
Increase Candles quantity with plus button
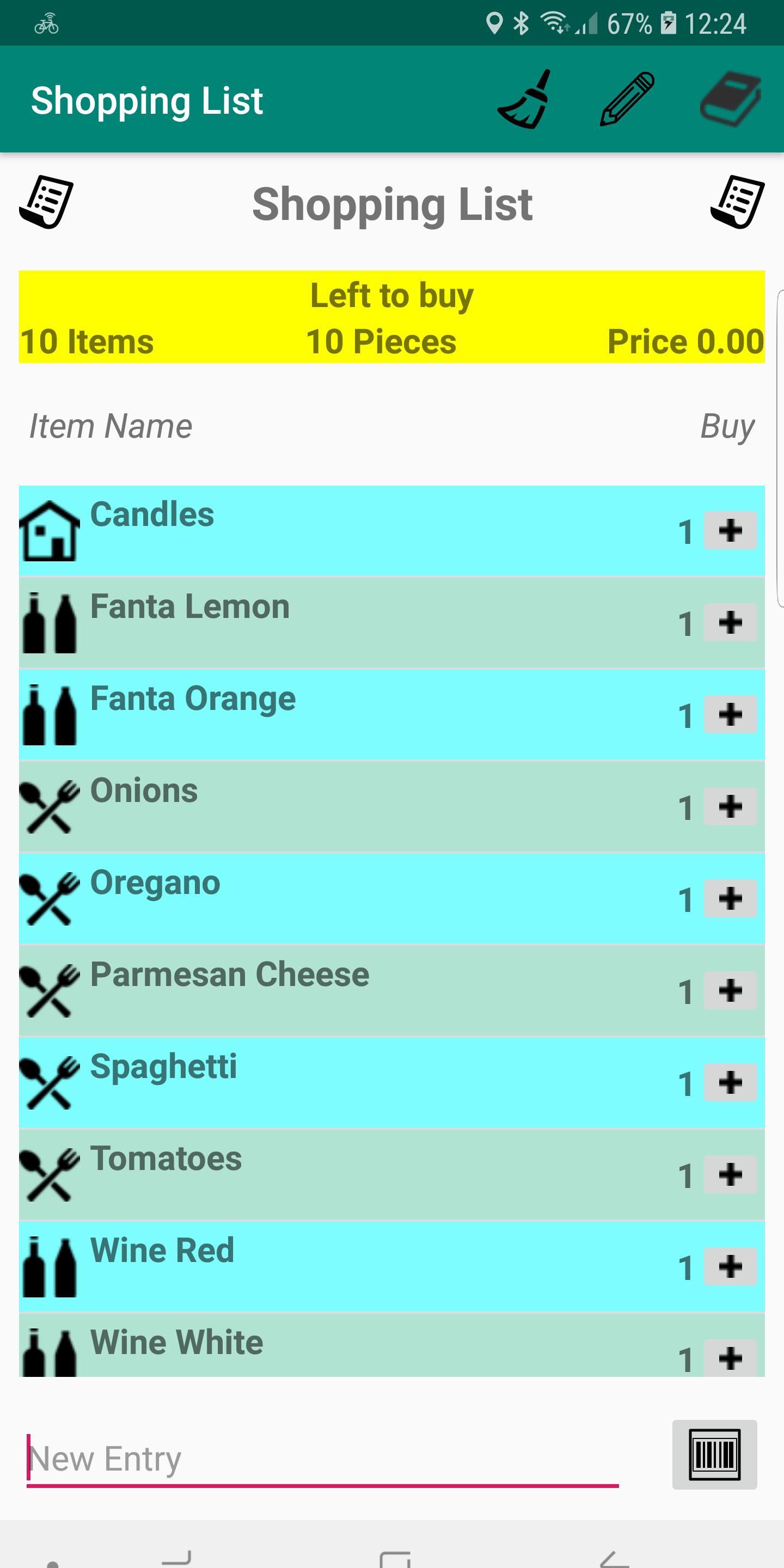coord(731,531)
